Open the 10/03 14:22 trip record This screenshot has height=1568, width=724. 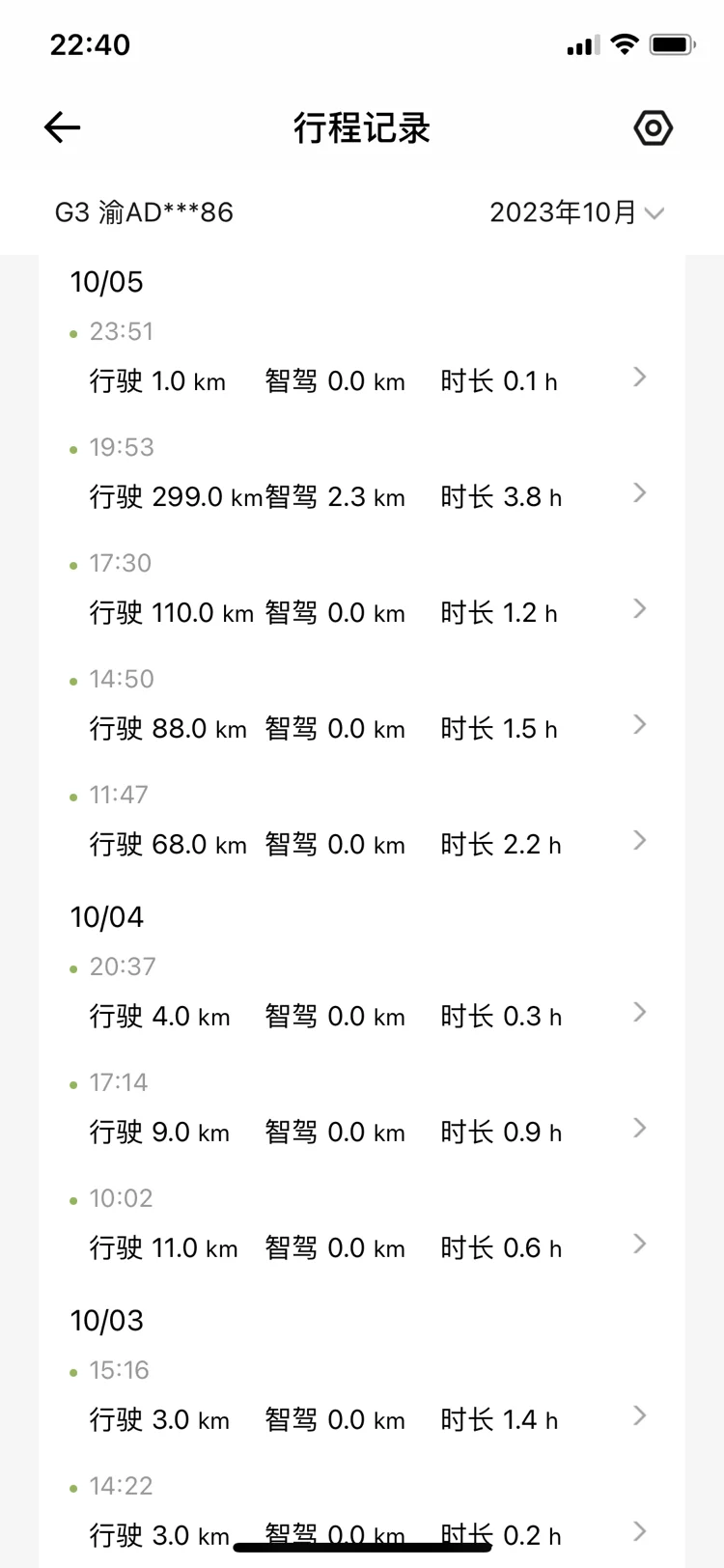click(362, 1514)
